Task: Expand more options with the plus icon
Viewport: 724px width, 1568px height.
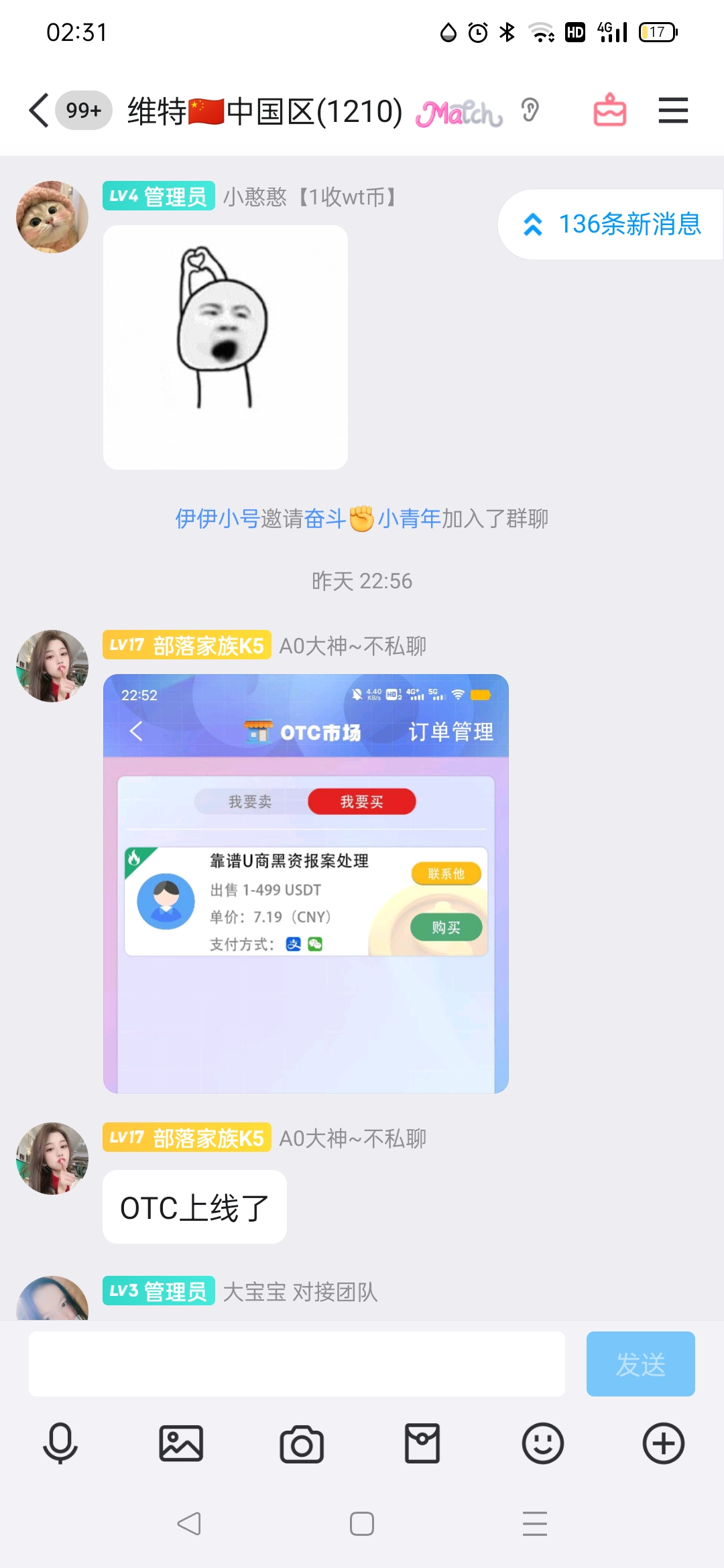Action: [664, 1443]
